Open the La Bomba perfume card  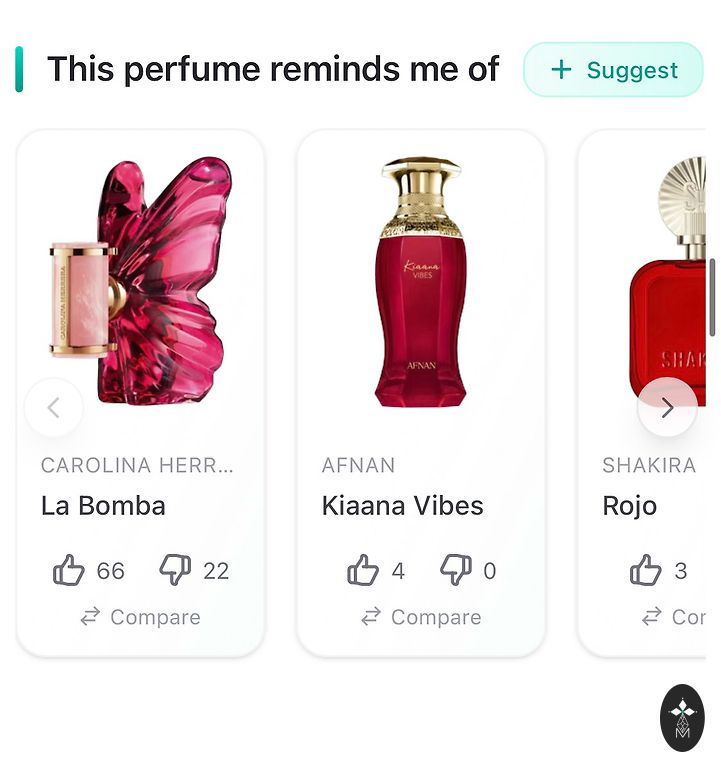click(140, 300)
